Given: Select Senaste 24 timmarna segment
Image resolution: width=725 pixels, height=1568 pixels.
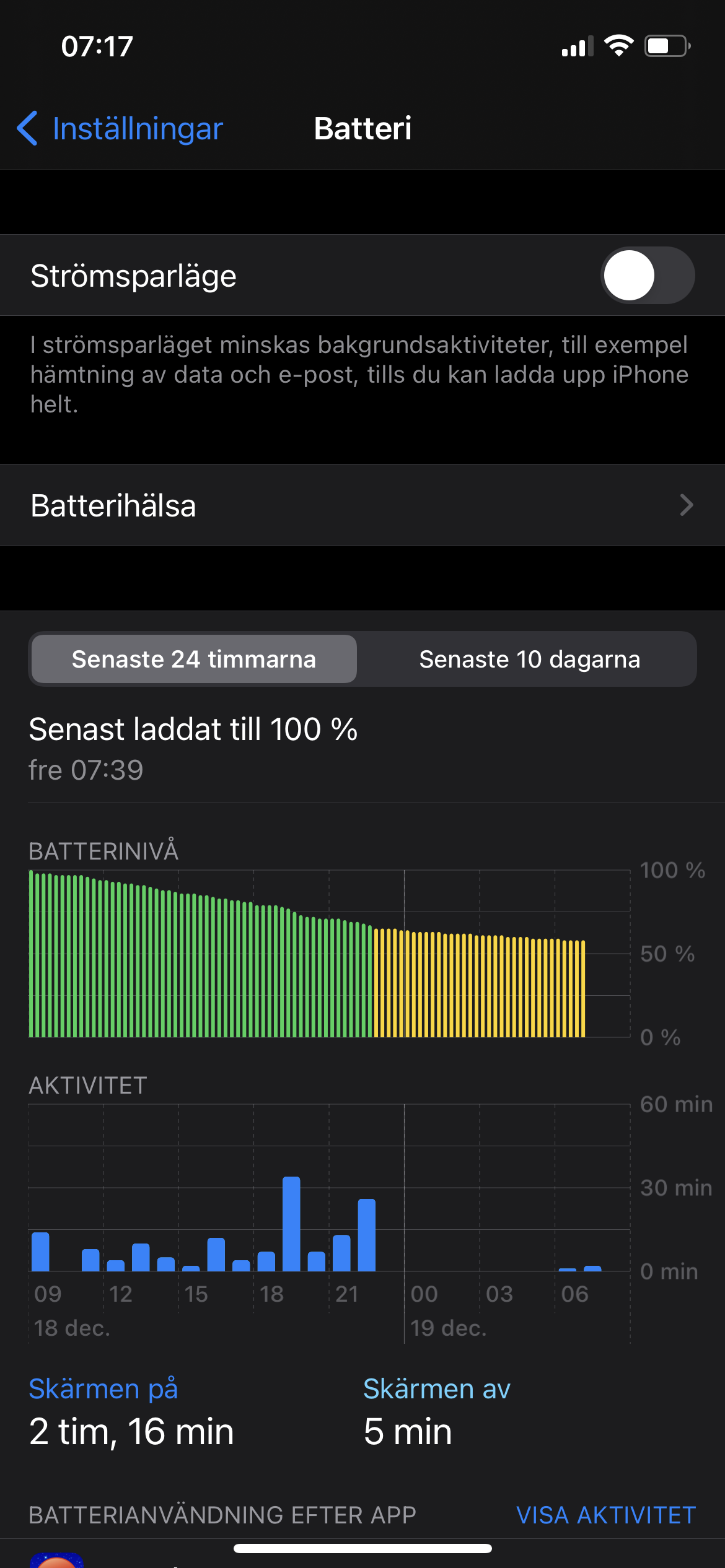Looking at the screenshot, I should tap(194, 659).
